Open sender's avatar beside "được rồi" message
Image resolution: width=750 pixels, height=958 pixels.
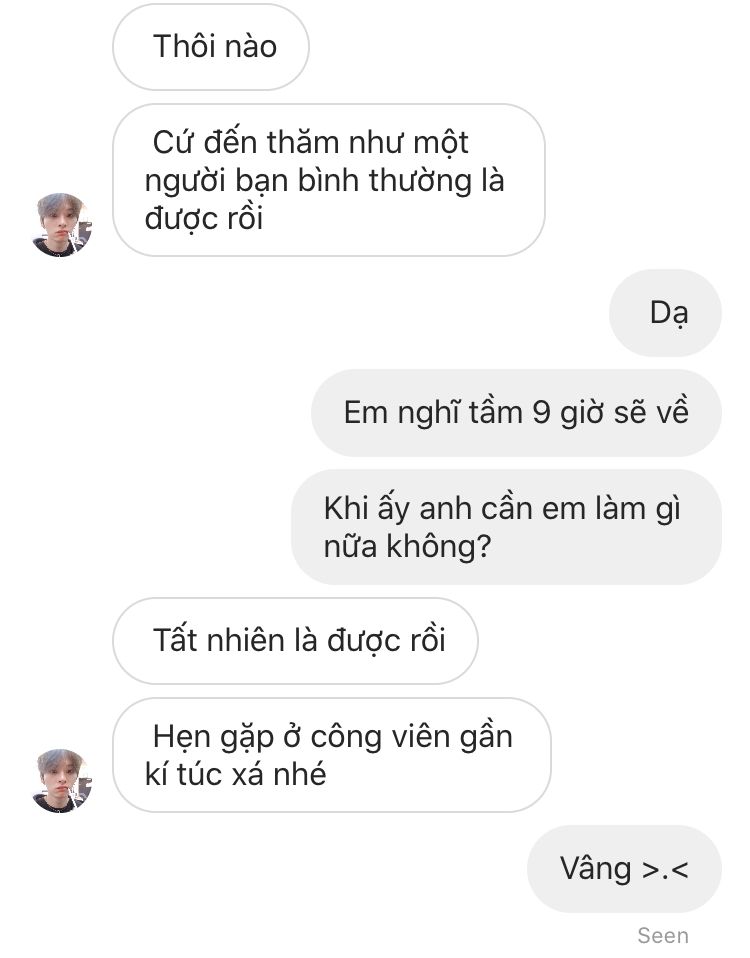point(62,224)
